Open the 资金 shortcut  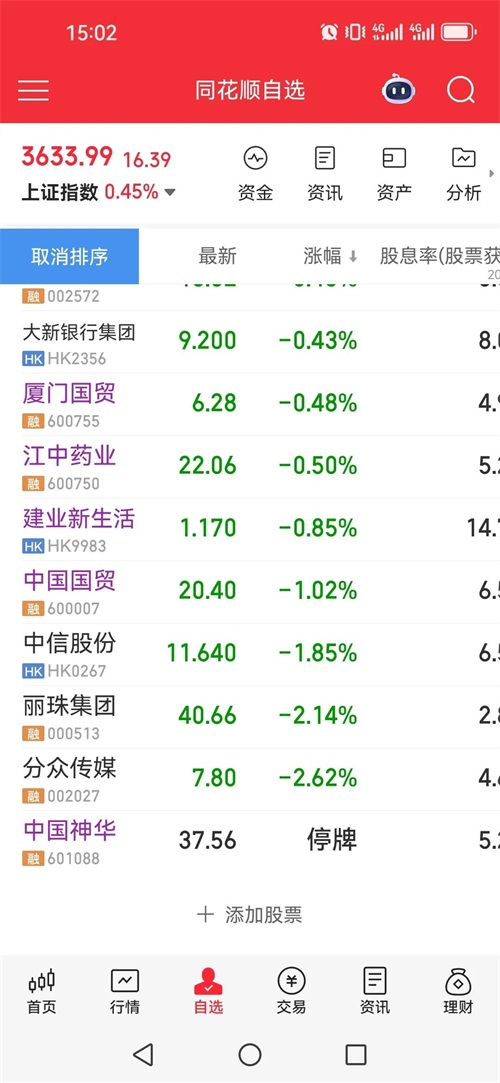[x=256, y=174]
